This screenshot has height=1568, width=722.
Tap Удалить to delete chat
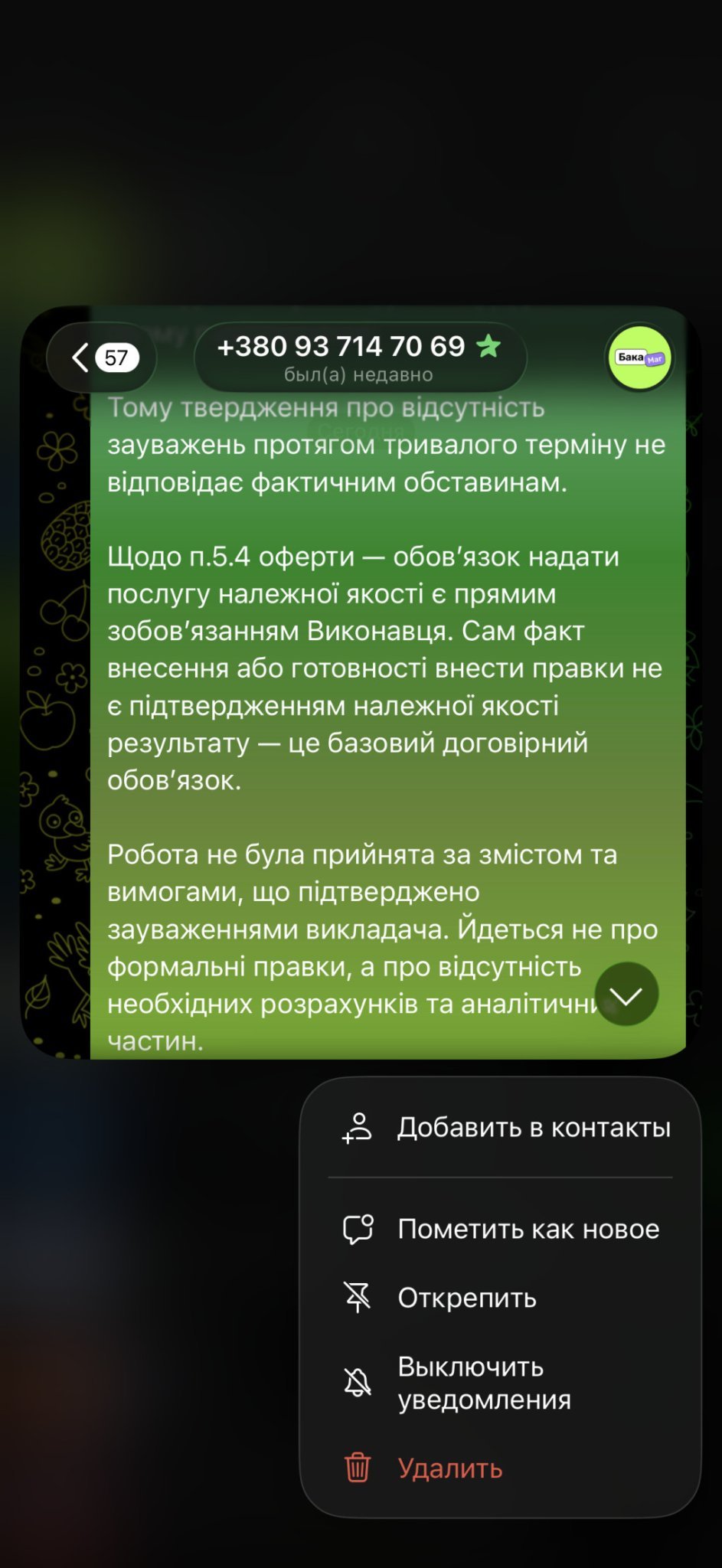coord(501,1468)
